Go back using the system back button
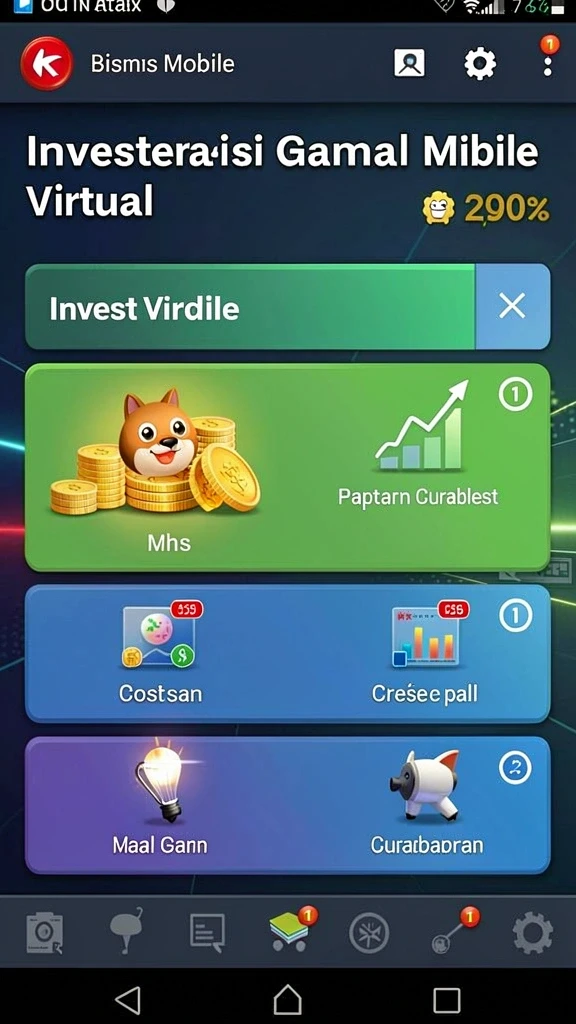The height and width of the screenshot is (1024, 576). click(128, 999)
